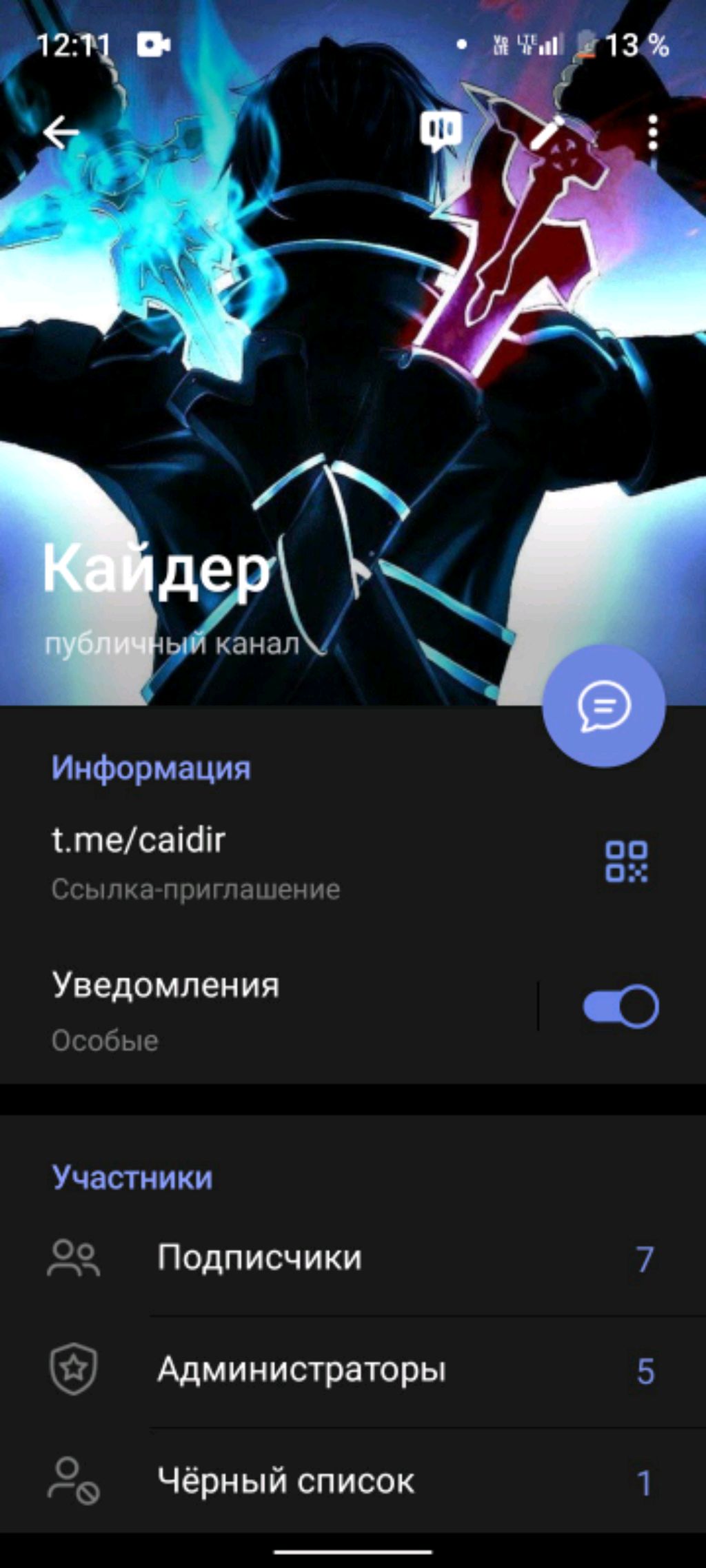Edit the channel with the pencil icon

click(547, 132)
